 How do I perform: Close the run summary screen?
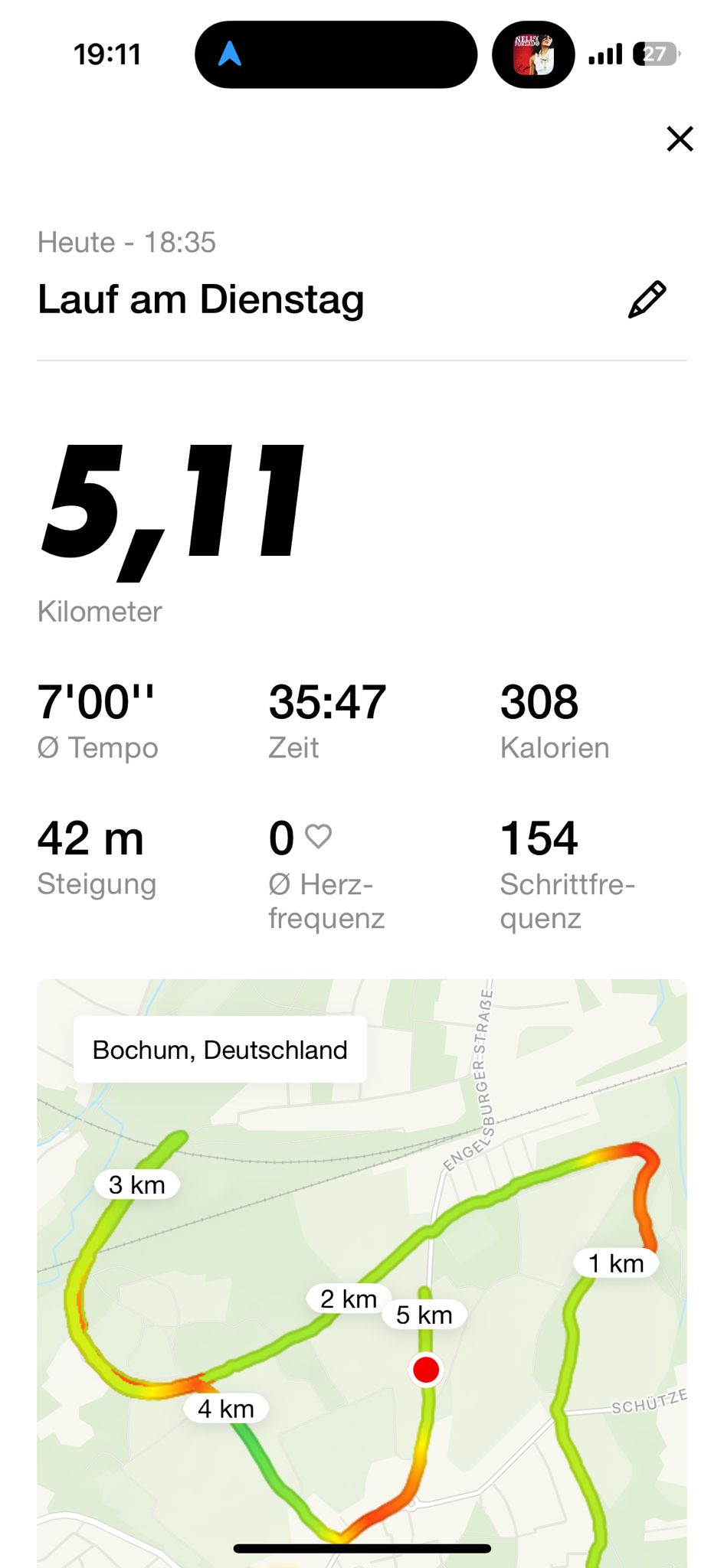click(x=680, y=139)
